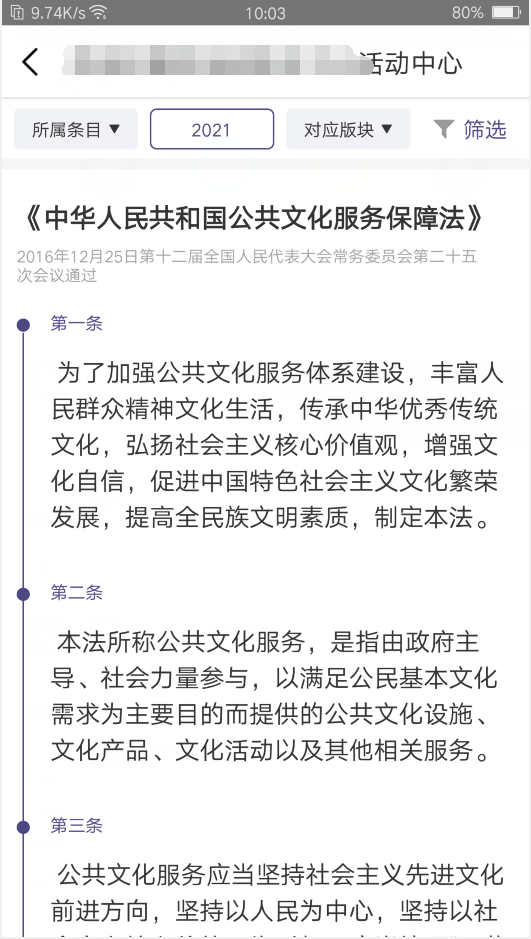The width and height of the screenshot is (531, 939).
Task: Open the 筛选 filter options
Action: coord(470,129)
